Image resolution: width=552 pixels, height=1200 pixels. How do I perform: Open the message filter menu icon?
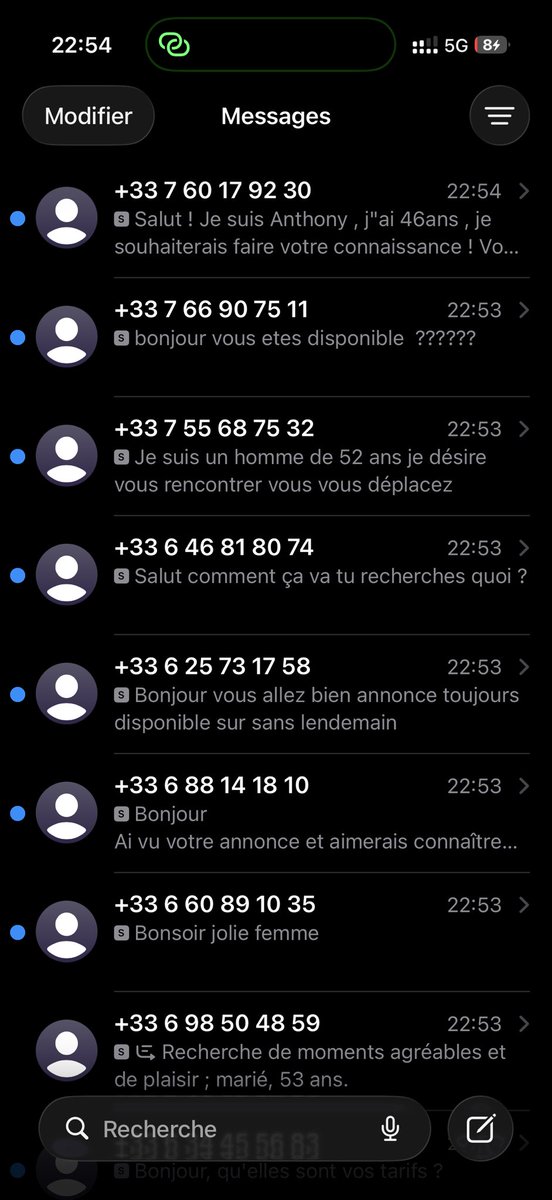[500, 116]
